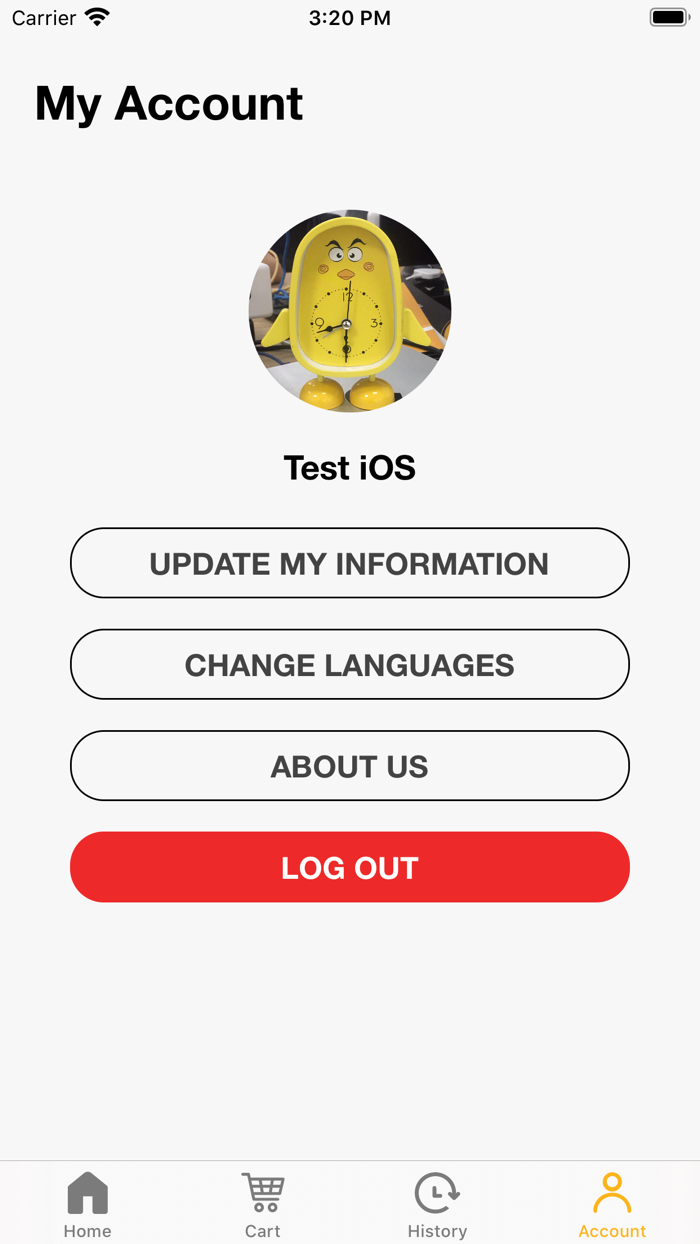
Task: Log out of the account
Action: pyautogui.click(x=350, y=867)
